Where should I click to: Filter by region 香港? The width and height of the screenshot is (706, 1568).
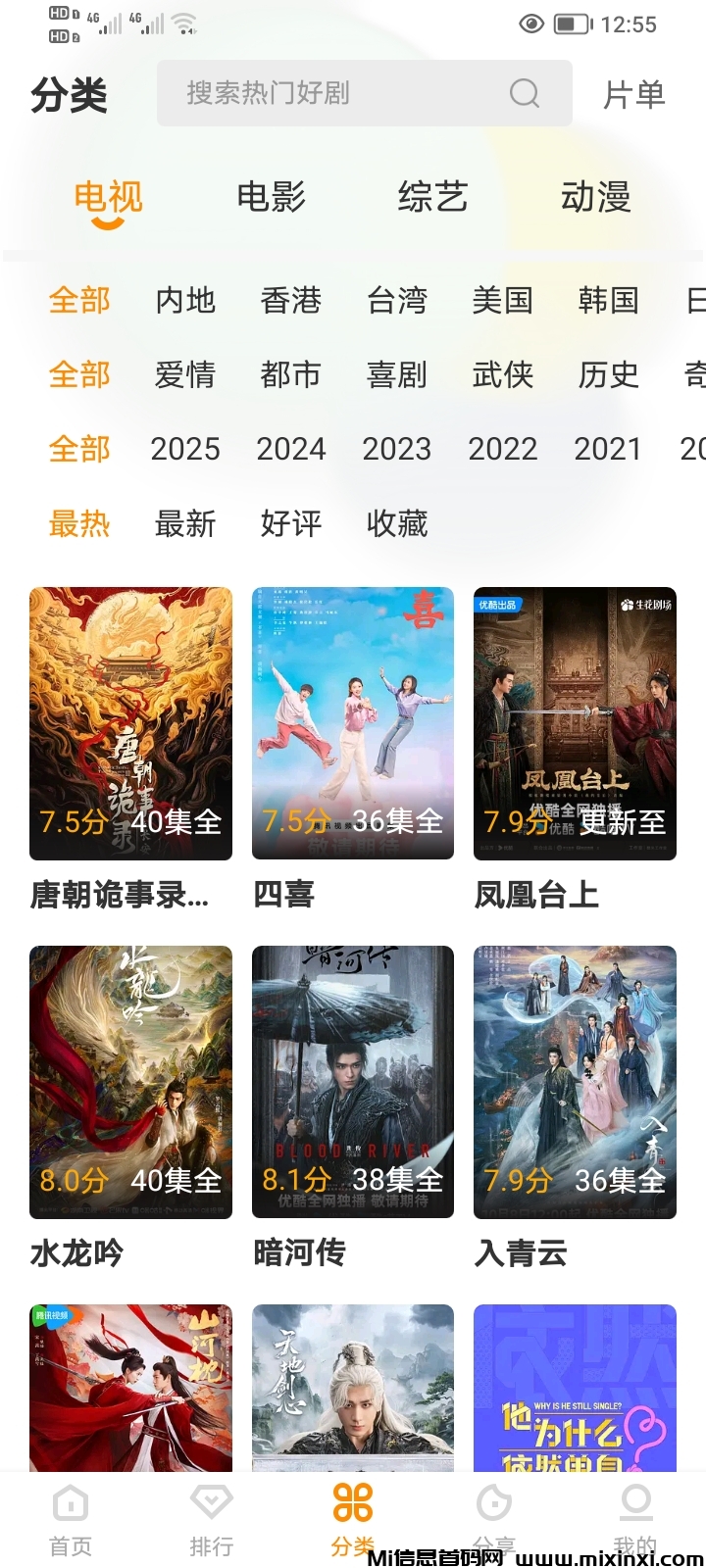point(291,300)
